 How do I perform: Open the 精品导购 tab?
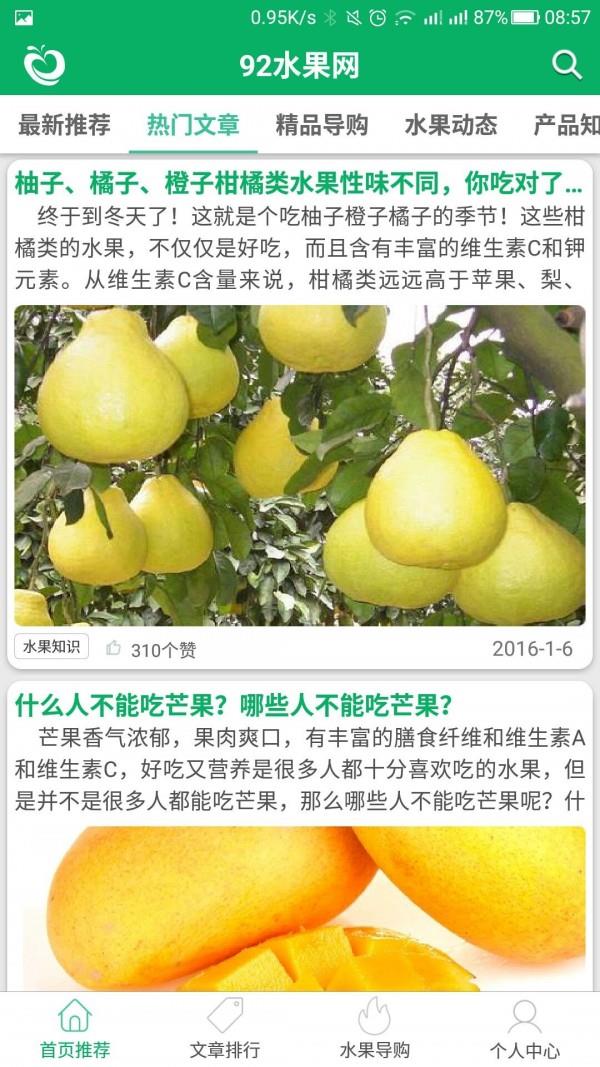point(322,125)
